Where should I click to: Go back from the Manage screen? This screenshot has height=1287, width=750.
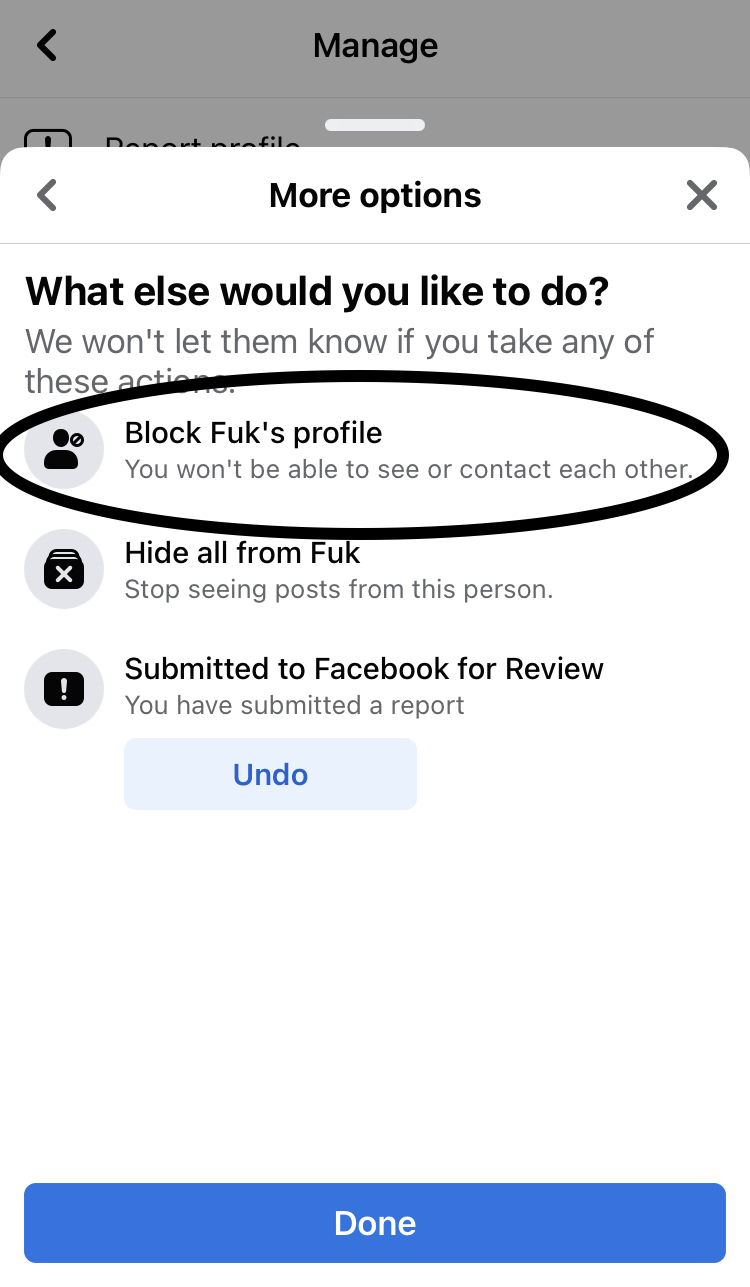pos(47,45)
